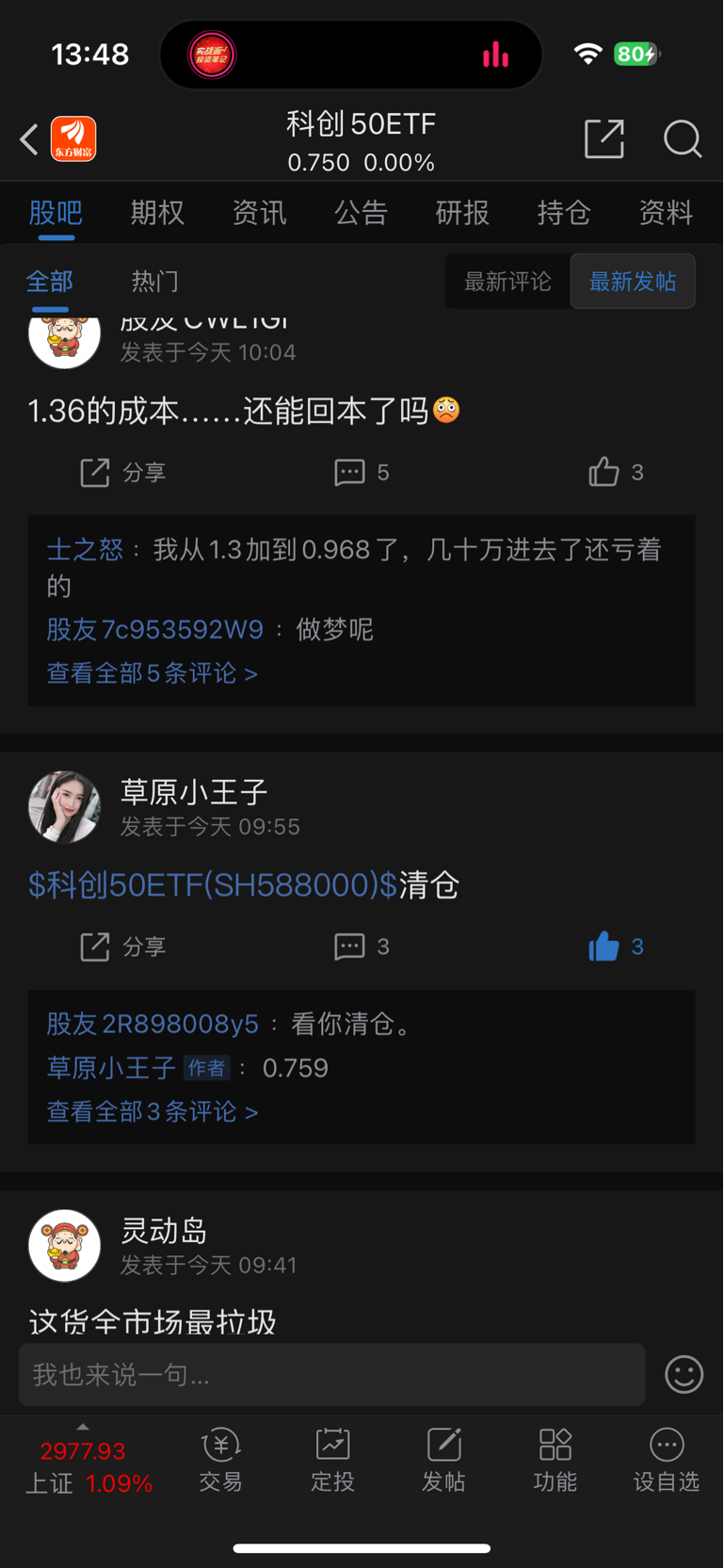Open the search on the 科创50ETF page
The image size is (724, 1568).
[x=683, y=139]
